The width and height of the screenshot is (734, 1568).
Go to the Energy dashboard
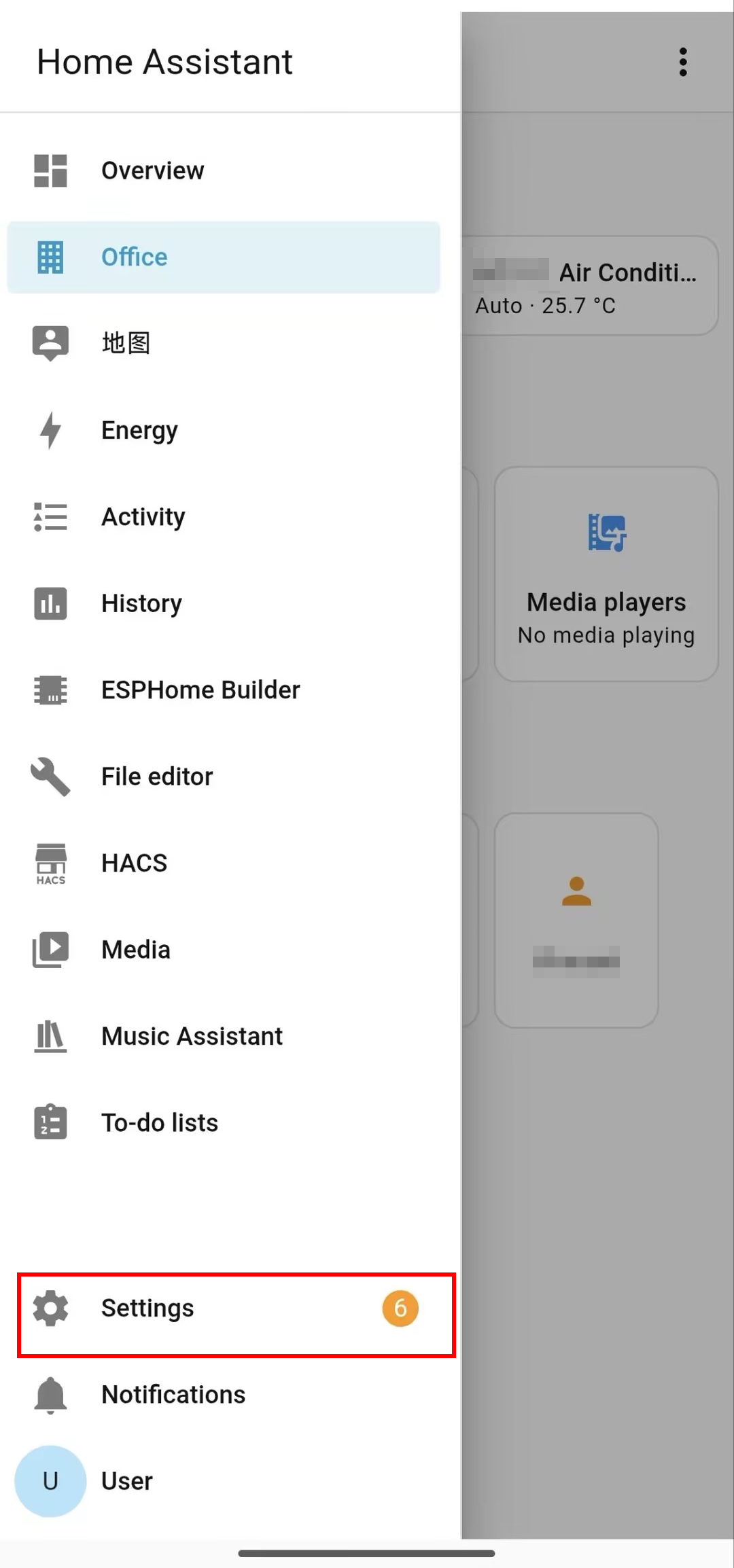(x=139, y=430)
